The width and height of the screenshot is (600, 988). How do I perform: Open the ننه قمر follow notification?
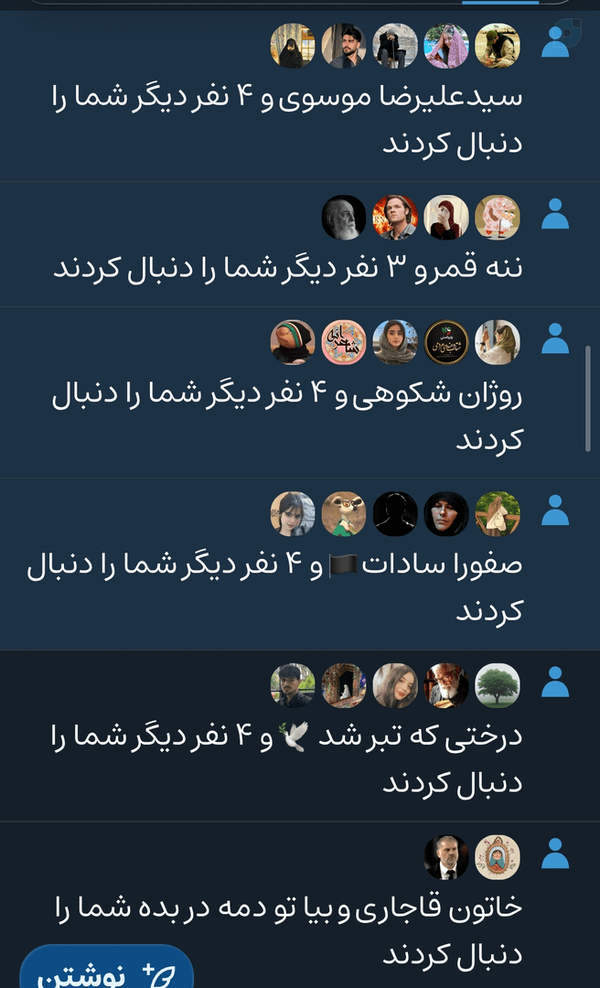coord(300,244)
